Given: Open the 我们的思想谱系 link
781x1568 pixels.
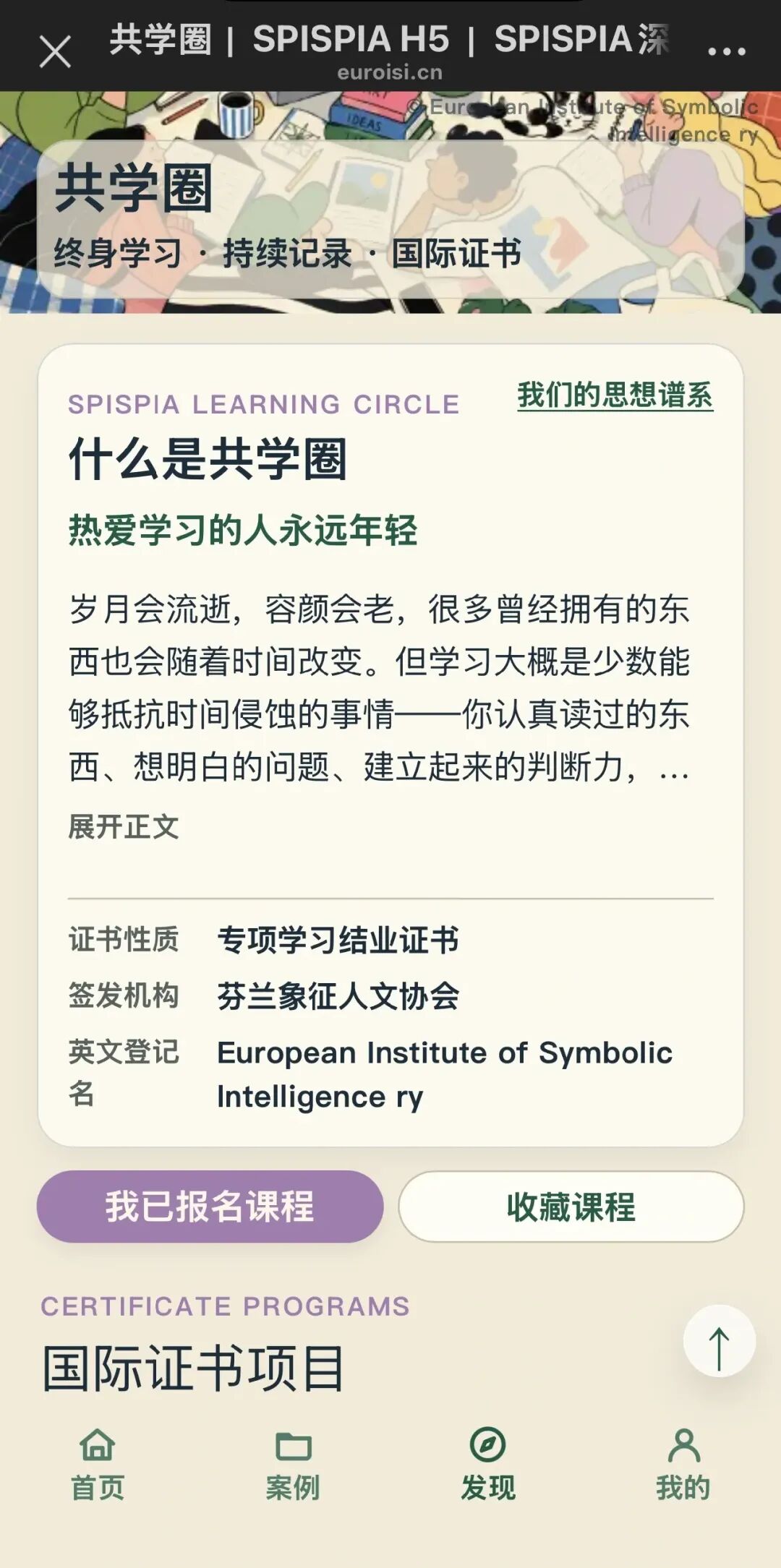Looking at the screenshot, I should (x=615, y=395).
